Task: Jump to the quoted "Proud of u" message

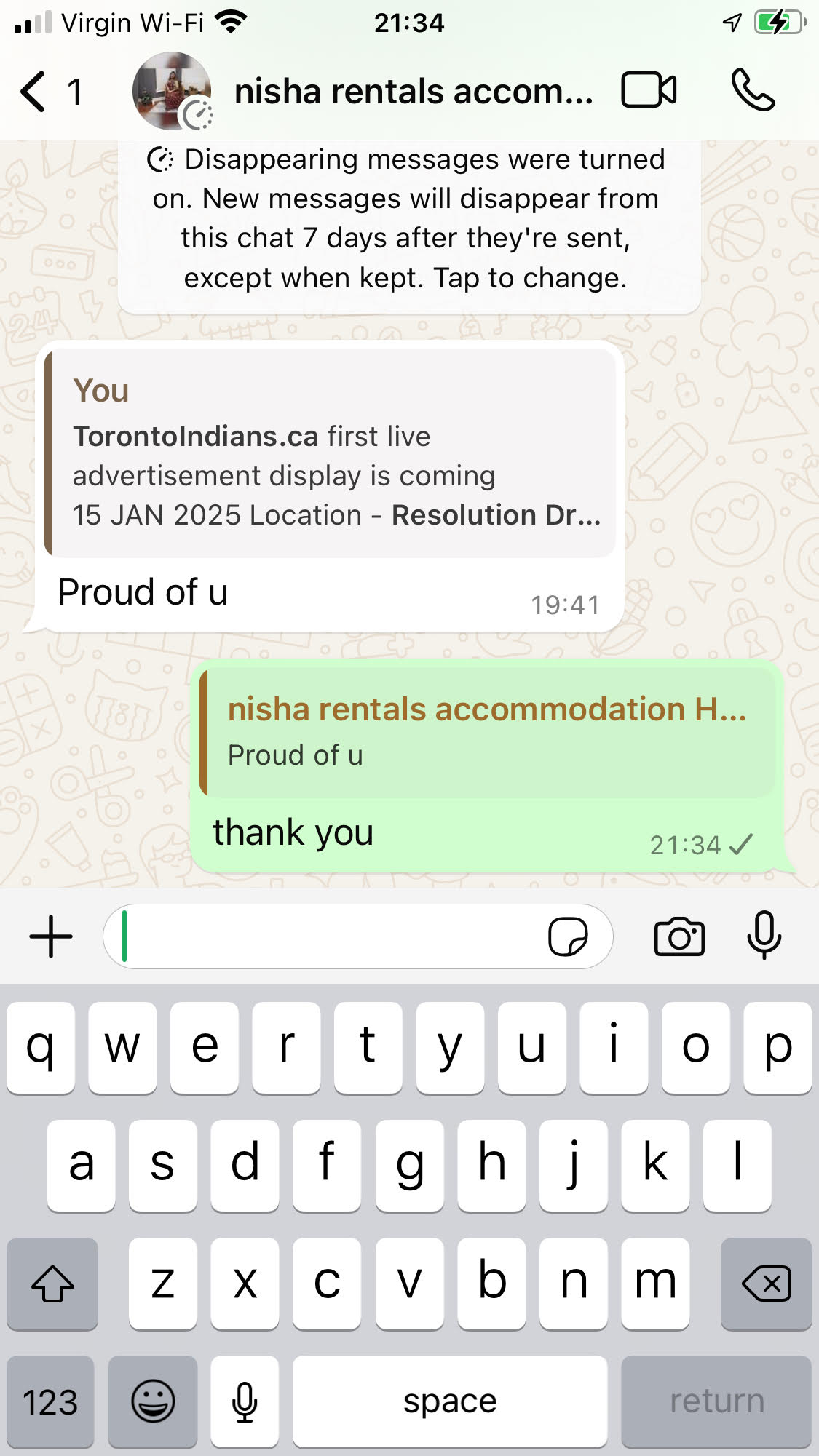Action: coord(486,731)
